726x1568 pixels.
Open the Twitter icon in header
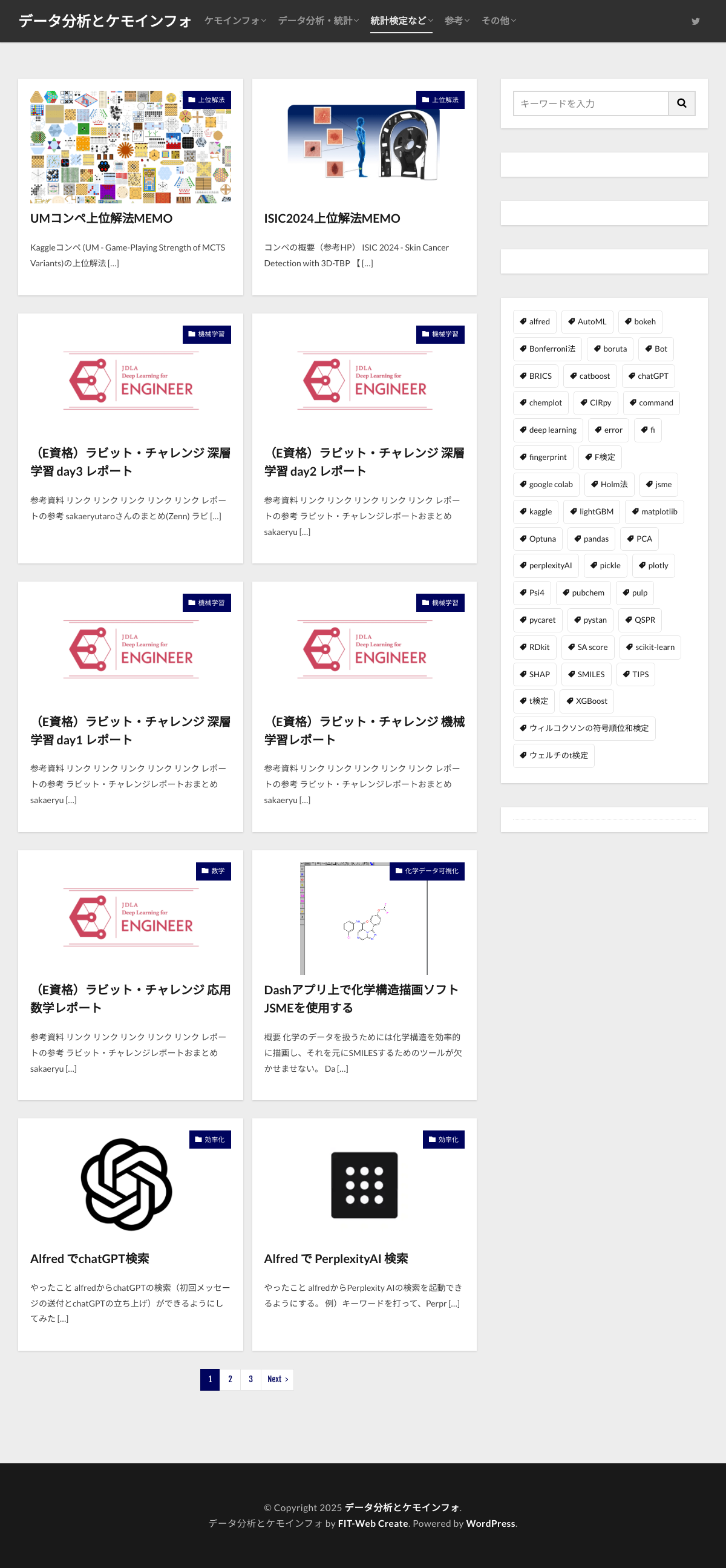point(695,21)
